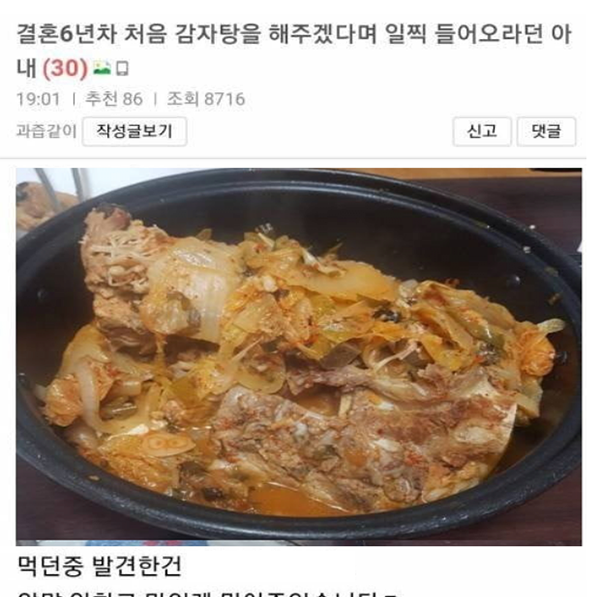Open the gamjatang photo in the post
Image resolution: width=600 pixels, height=597 pixels.
click(x=298, y=355)
